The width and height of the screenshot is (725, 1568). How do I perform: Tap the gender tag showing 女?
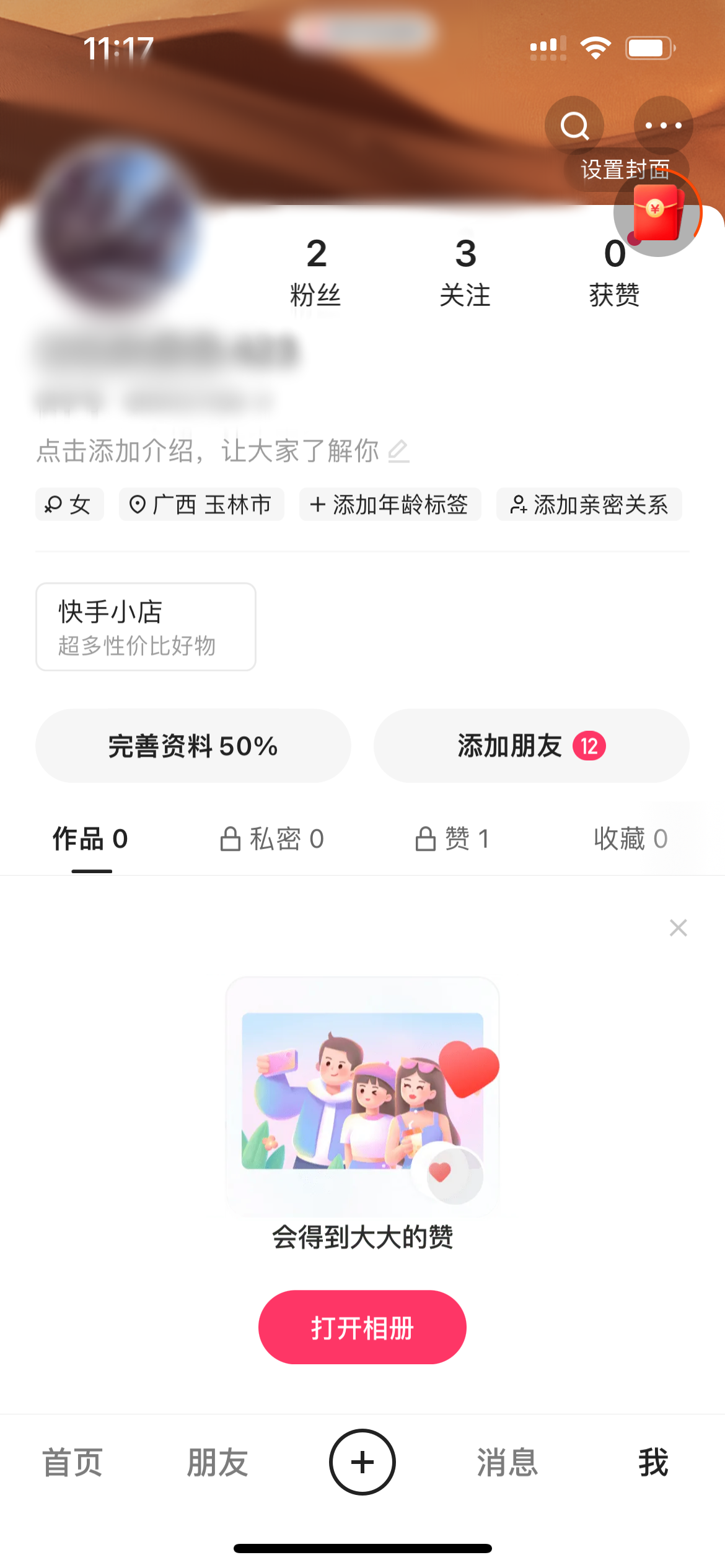coord(69,505)
